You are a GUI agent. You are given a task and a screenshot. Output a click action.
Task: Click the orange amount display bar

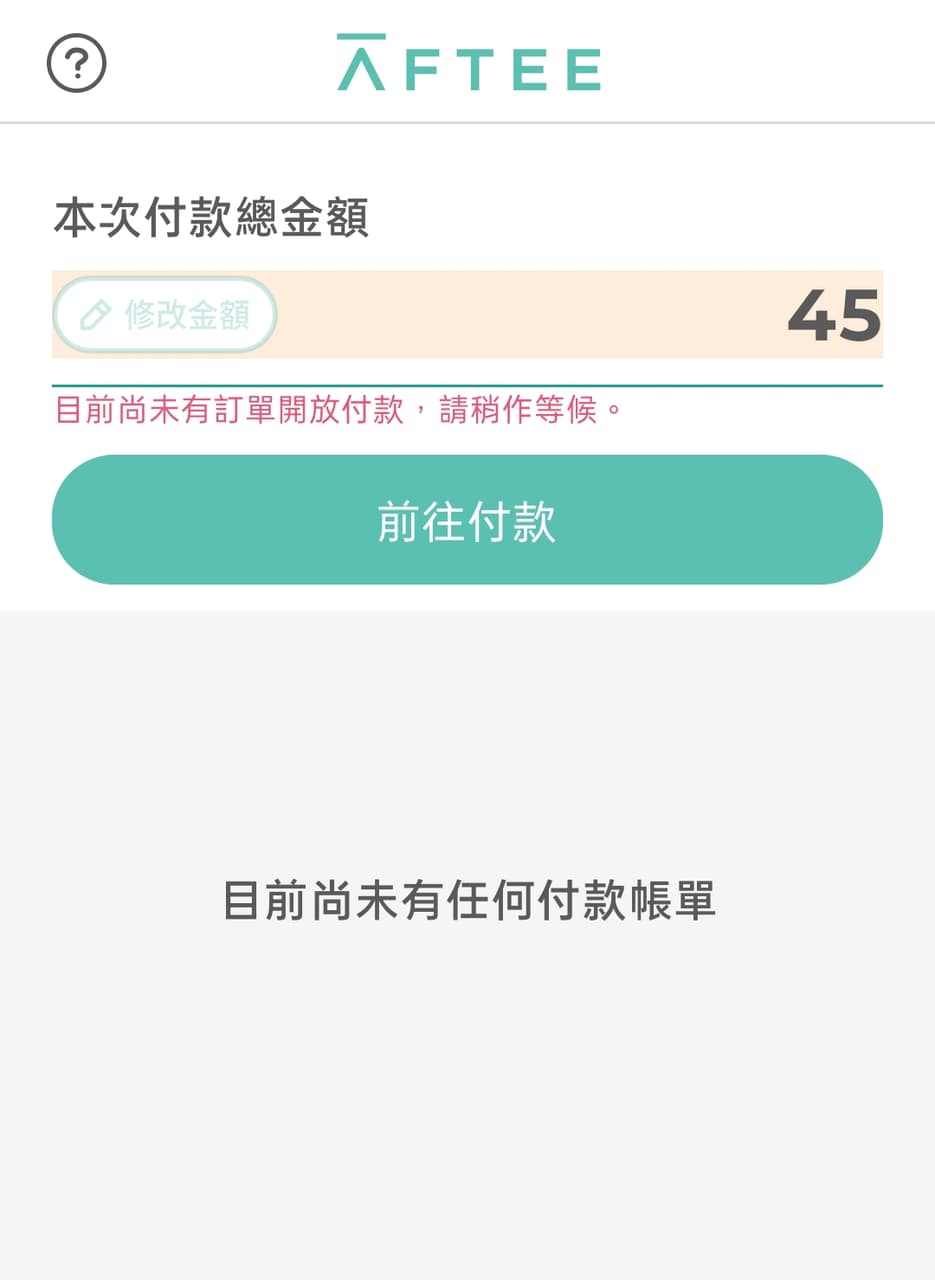coord(467,314)
